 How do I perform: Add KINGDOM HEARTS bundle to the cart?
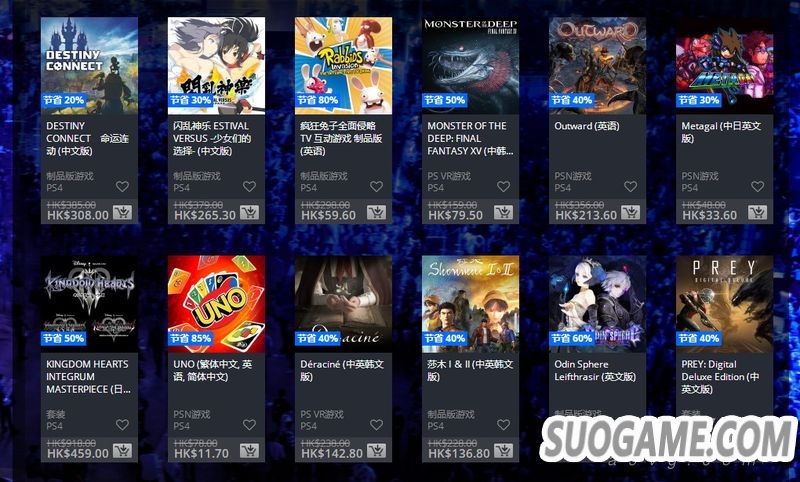tap(123, 452)
